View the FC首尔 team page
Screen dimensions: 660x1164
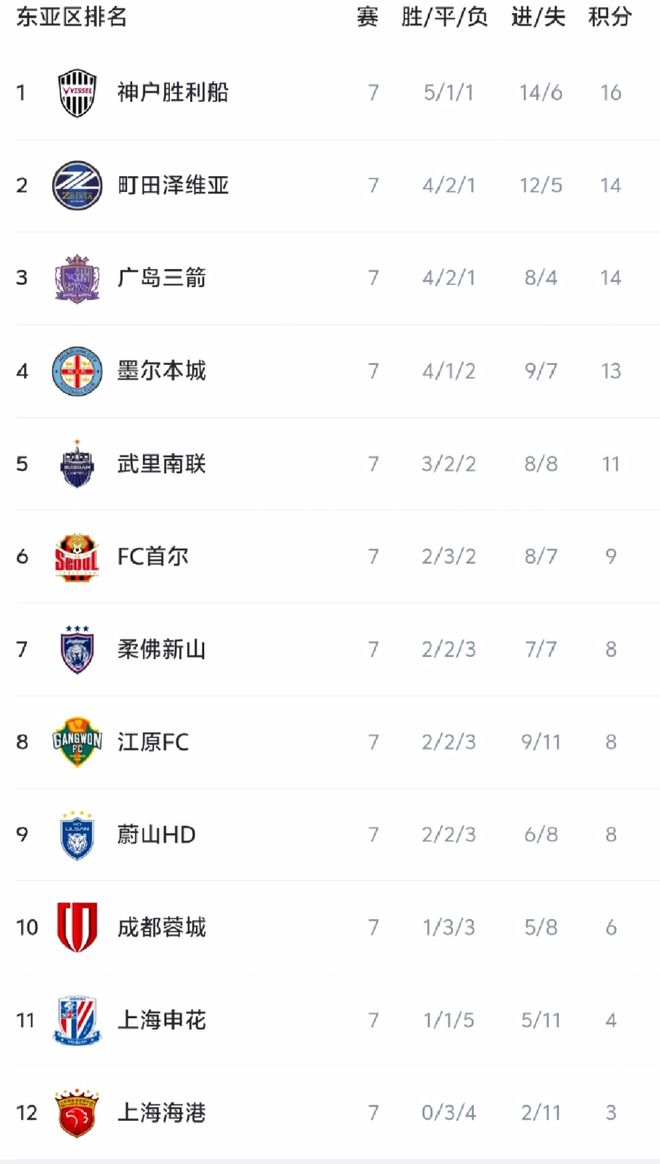[x=153, y=557]
